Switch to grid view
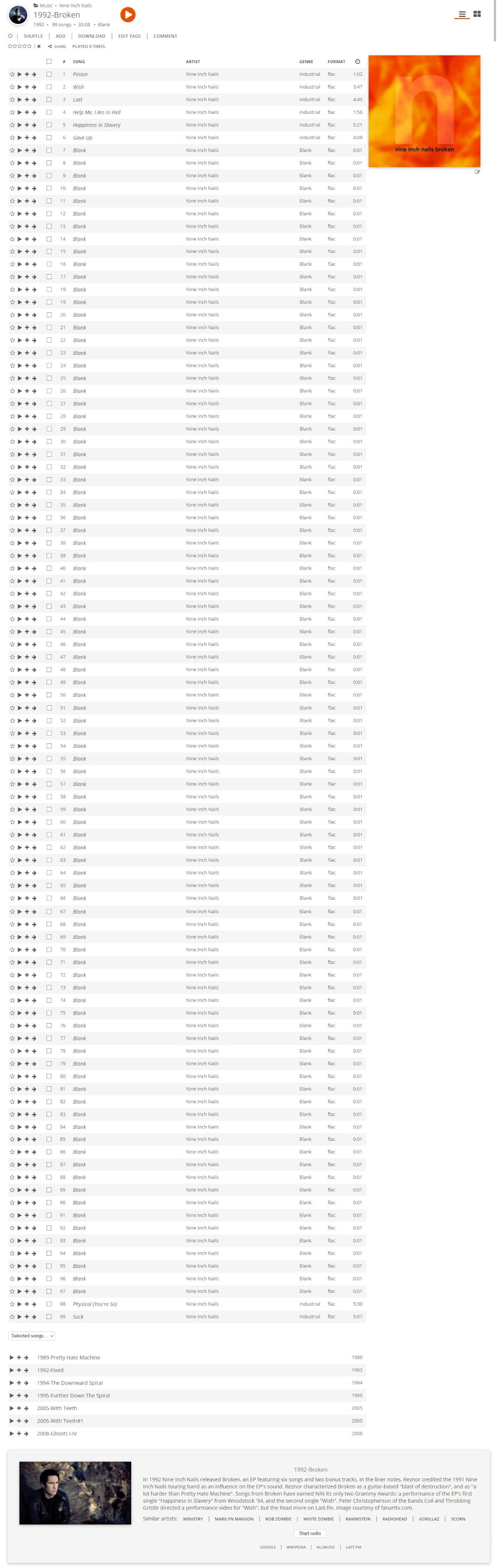 [477, 14]
